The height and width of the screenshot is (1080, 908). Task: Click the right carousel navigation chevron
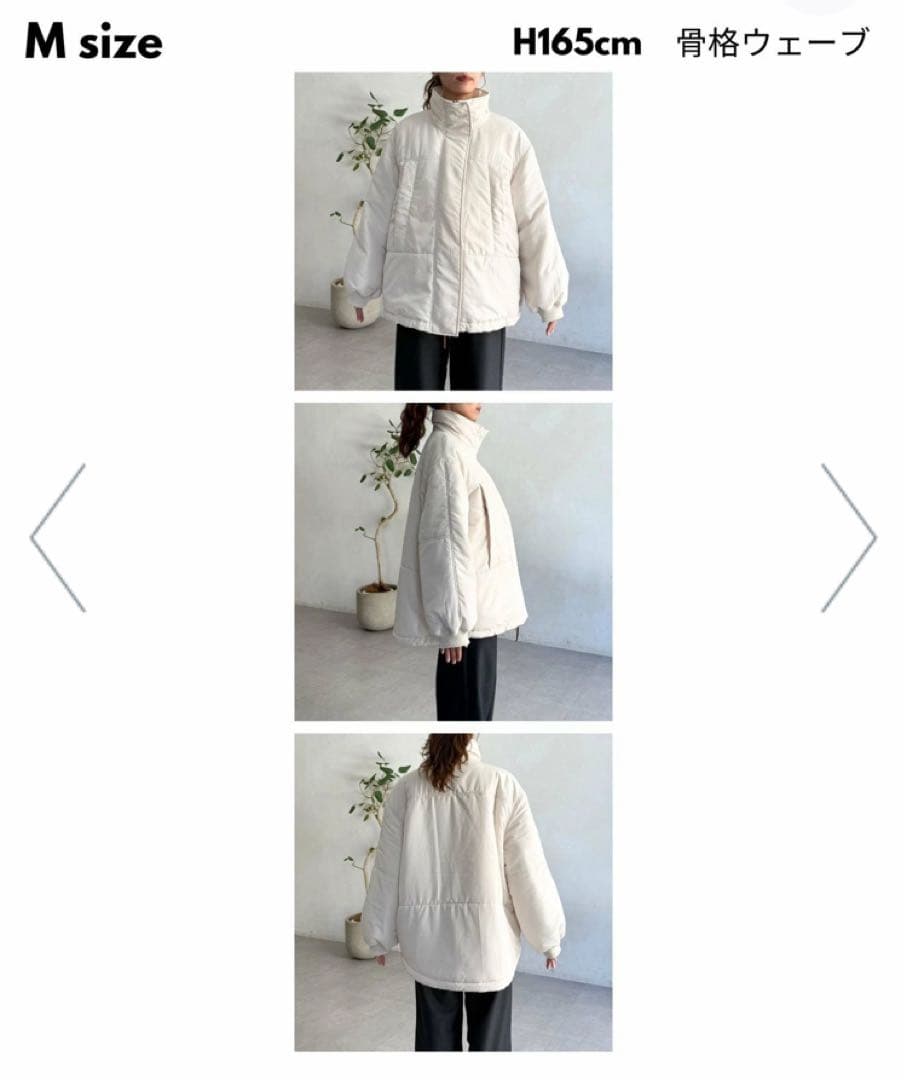[846, 535]
